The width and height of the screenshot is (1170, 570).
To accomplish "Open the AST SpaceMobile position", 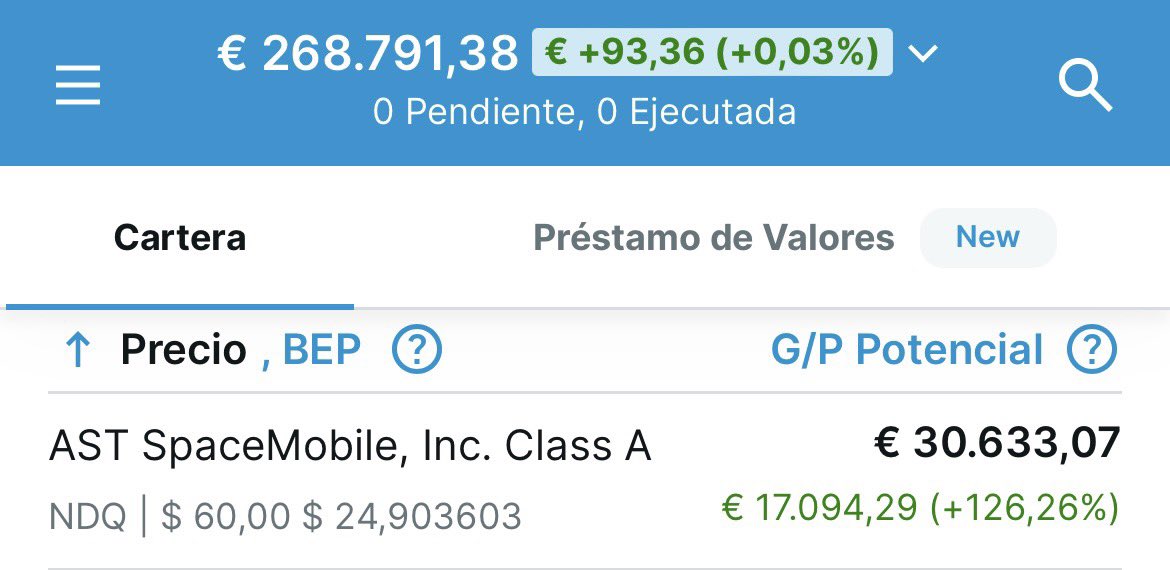I will [585, 480].
